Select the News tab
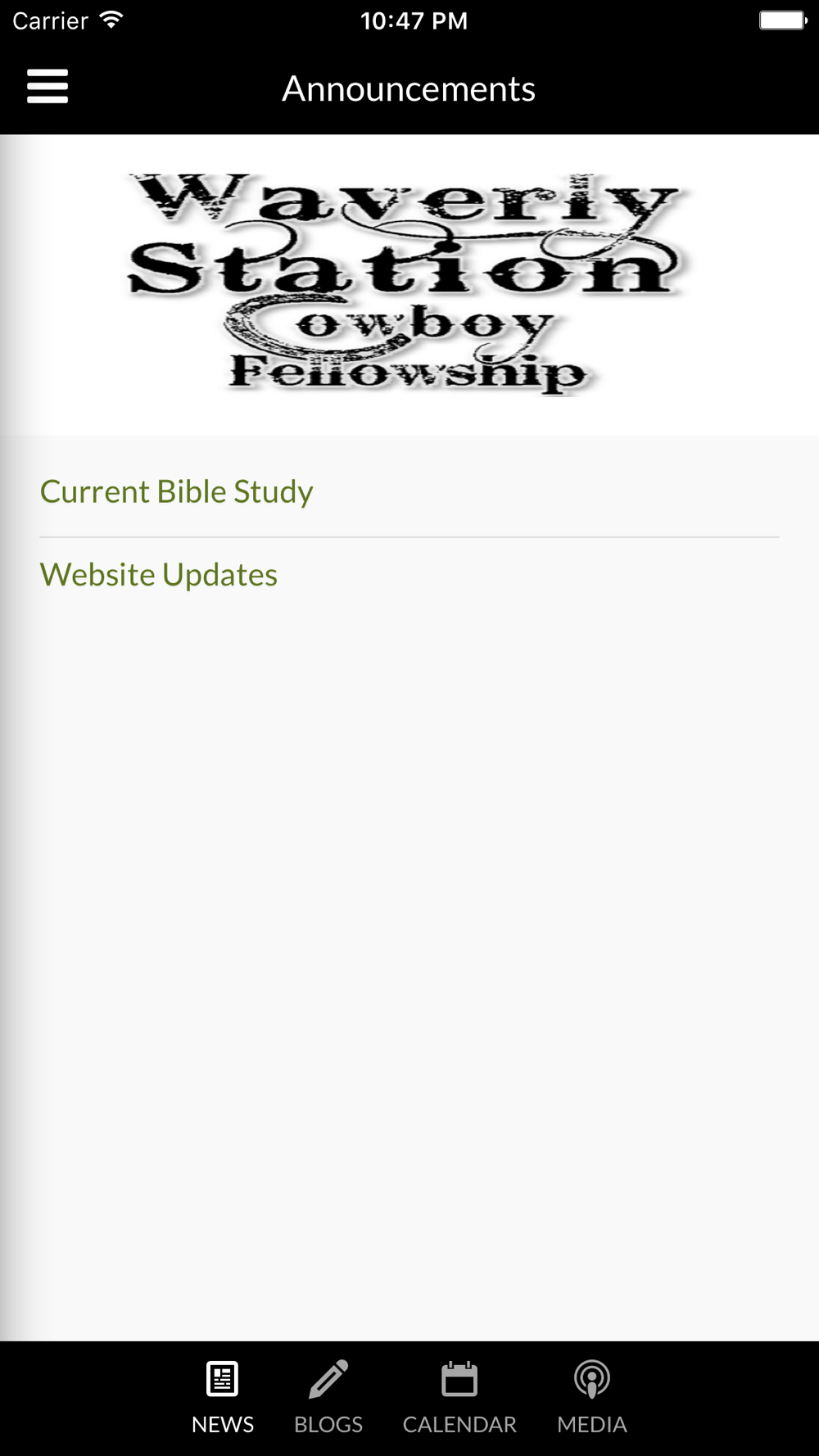The height and width of the screenshot is (1456, 819). click(223, 1398)
